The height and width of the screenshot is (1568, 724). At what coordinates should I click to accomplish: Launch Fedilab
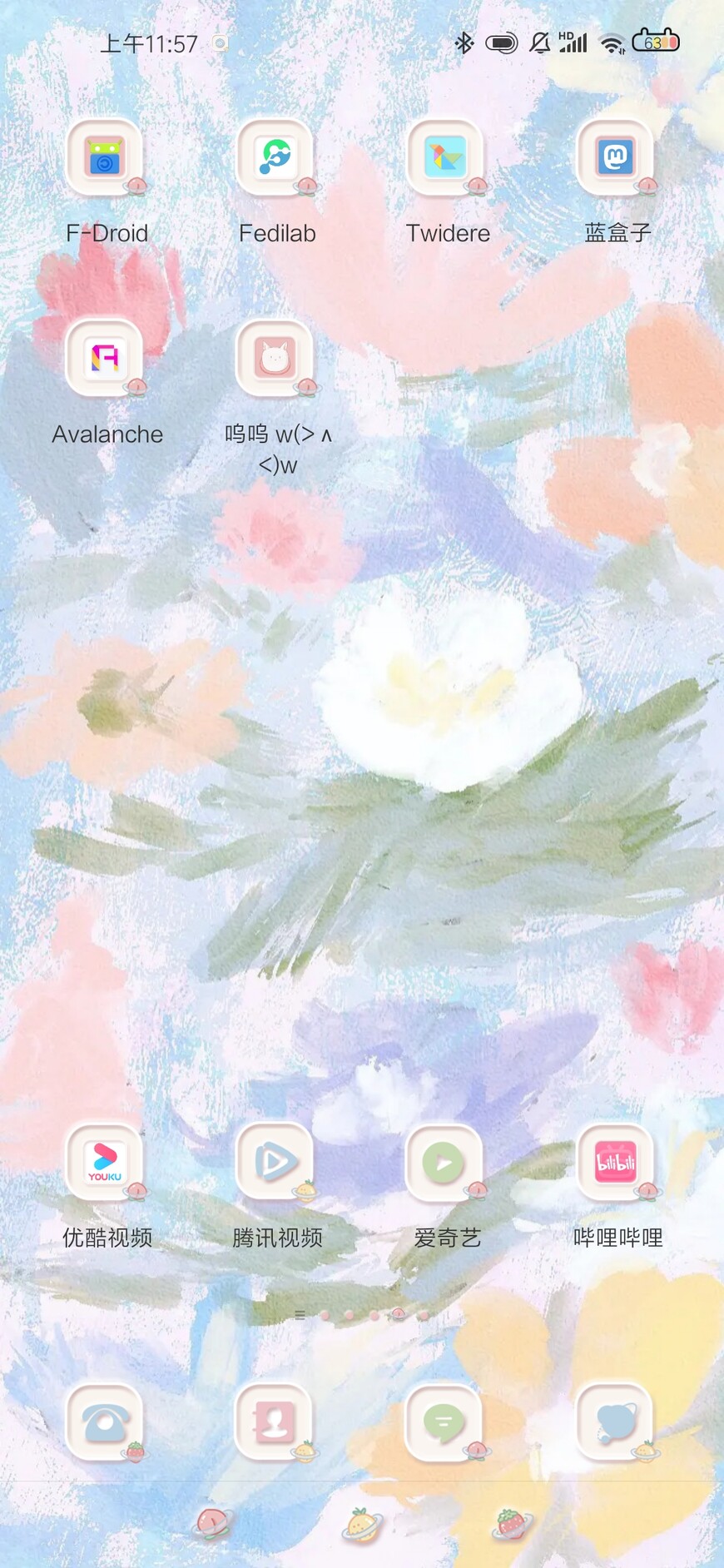[275, 157]
